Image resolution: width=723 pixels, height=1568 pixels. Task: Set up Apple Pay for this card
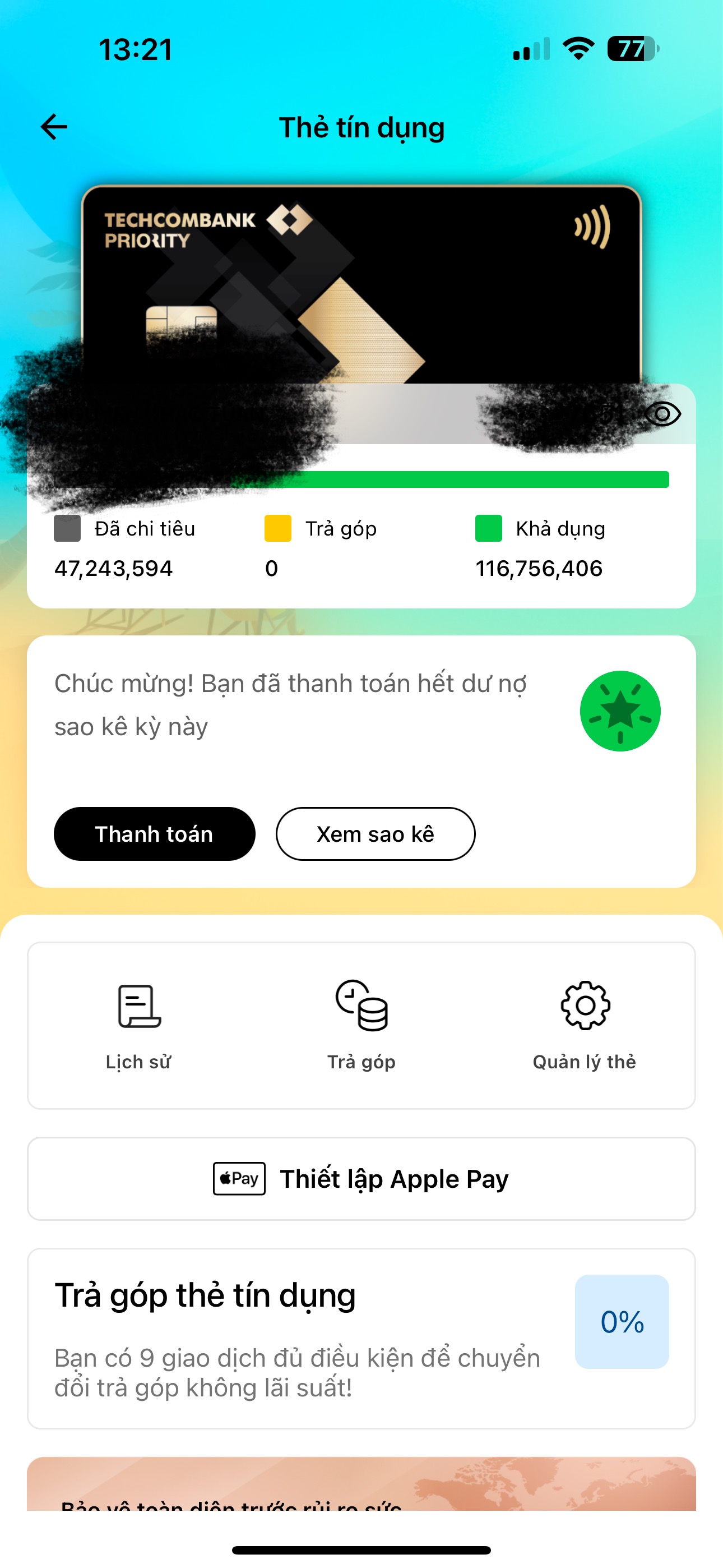pos(361,1179)
